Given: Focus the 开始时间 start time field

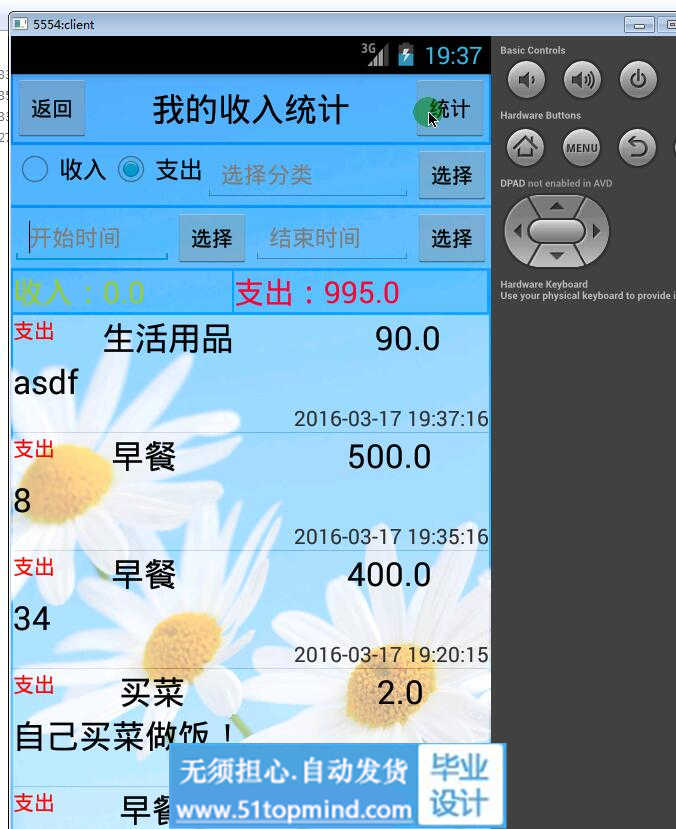Looking at the screenshot, I should coord(92,238).
